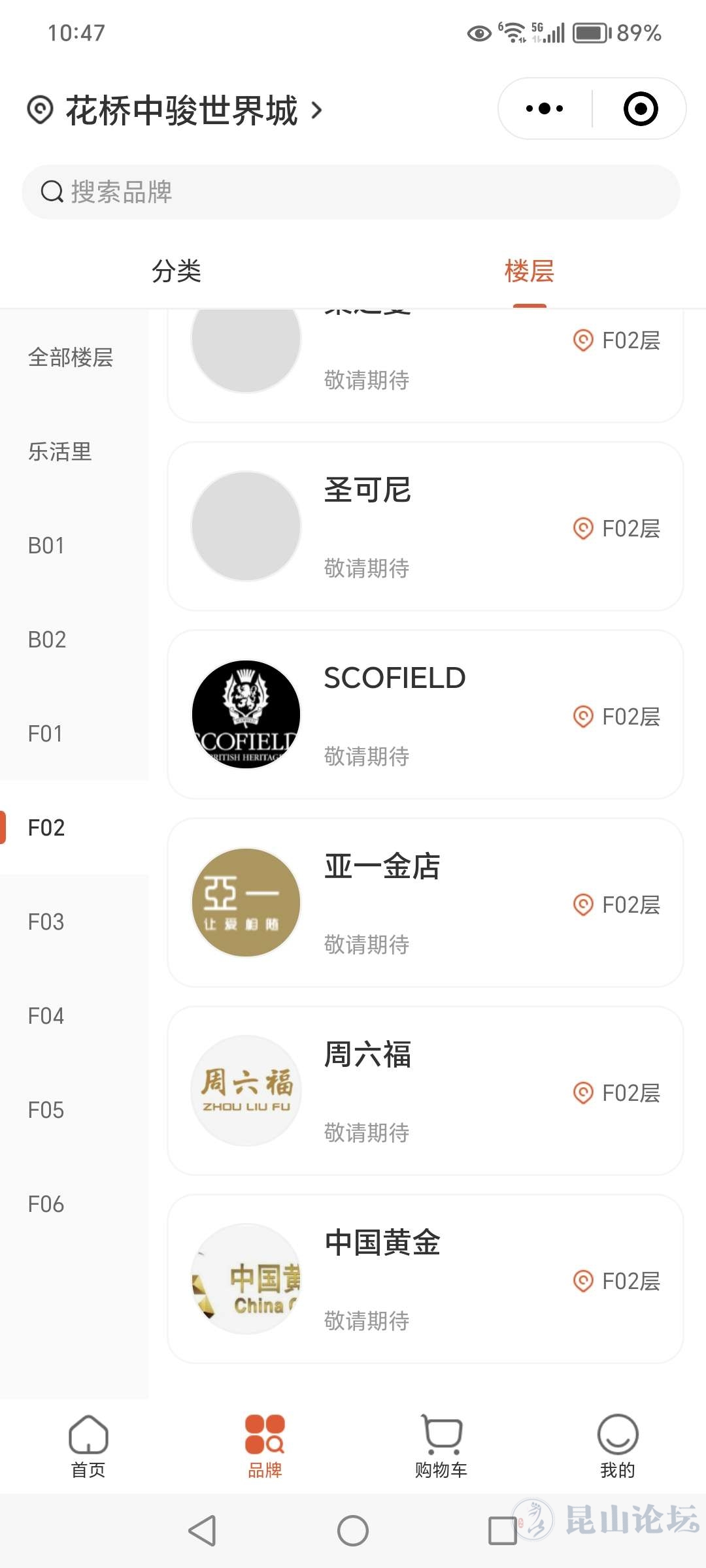Screen dimensions: 706x1568
Task: Switch to the 分类 tab
Action: pyautogui.click(x=176, y=271)
